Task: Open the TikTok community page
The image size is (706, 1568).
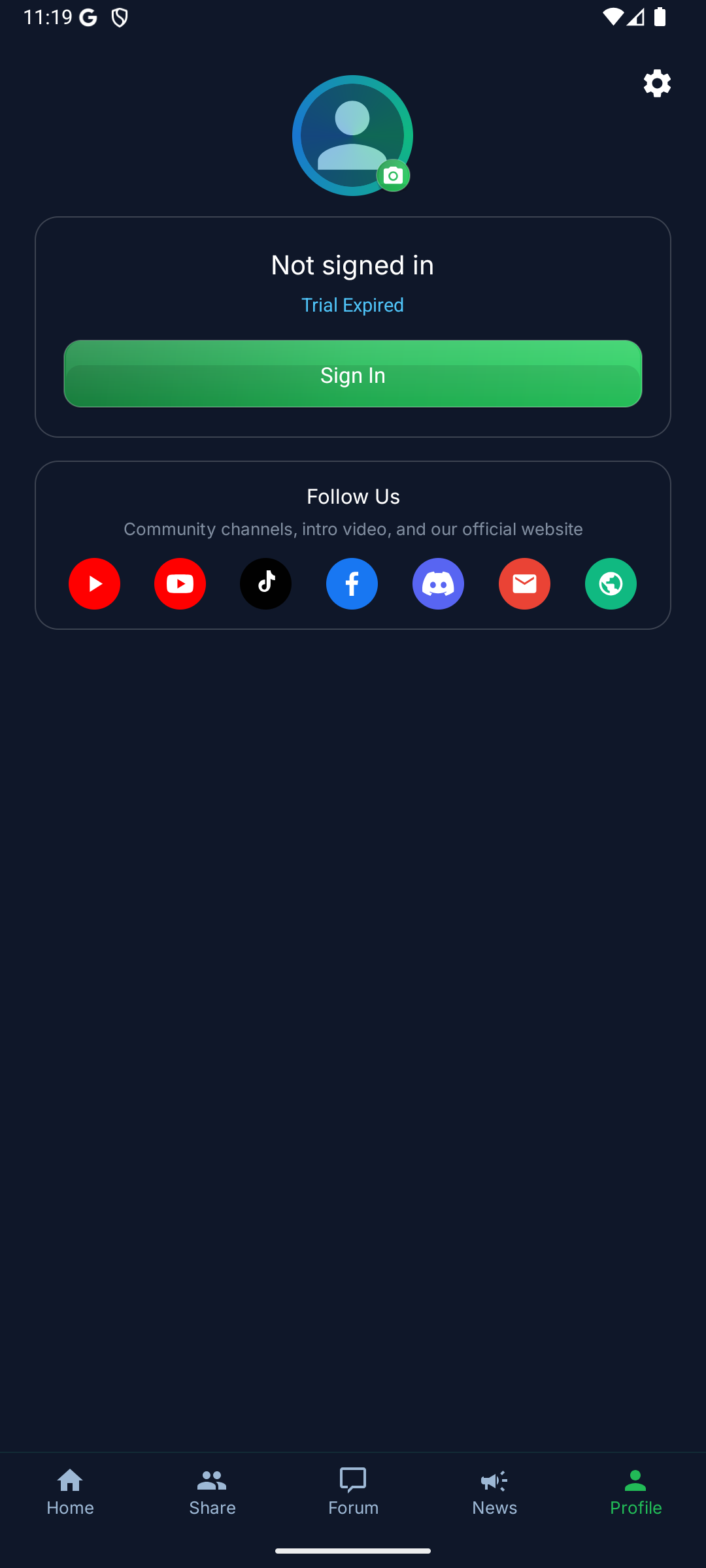Action: point(266,583)
